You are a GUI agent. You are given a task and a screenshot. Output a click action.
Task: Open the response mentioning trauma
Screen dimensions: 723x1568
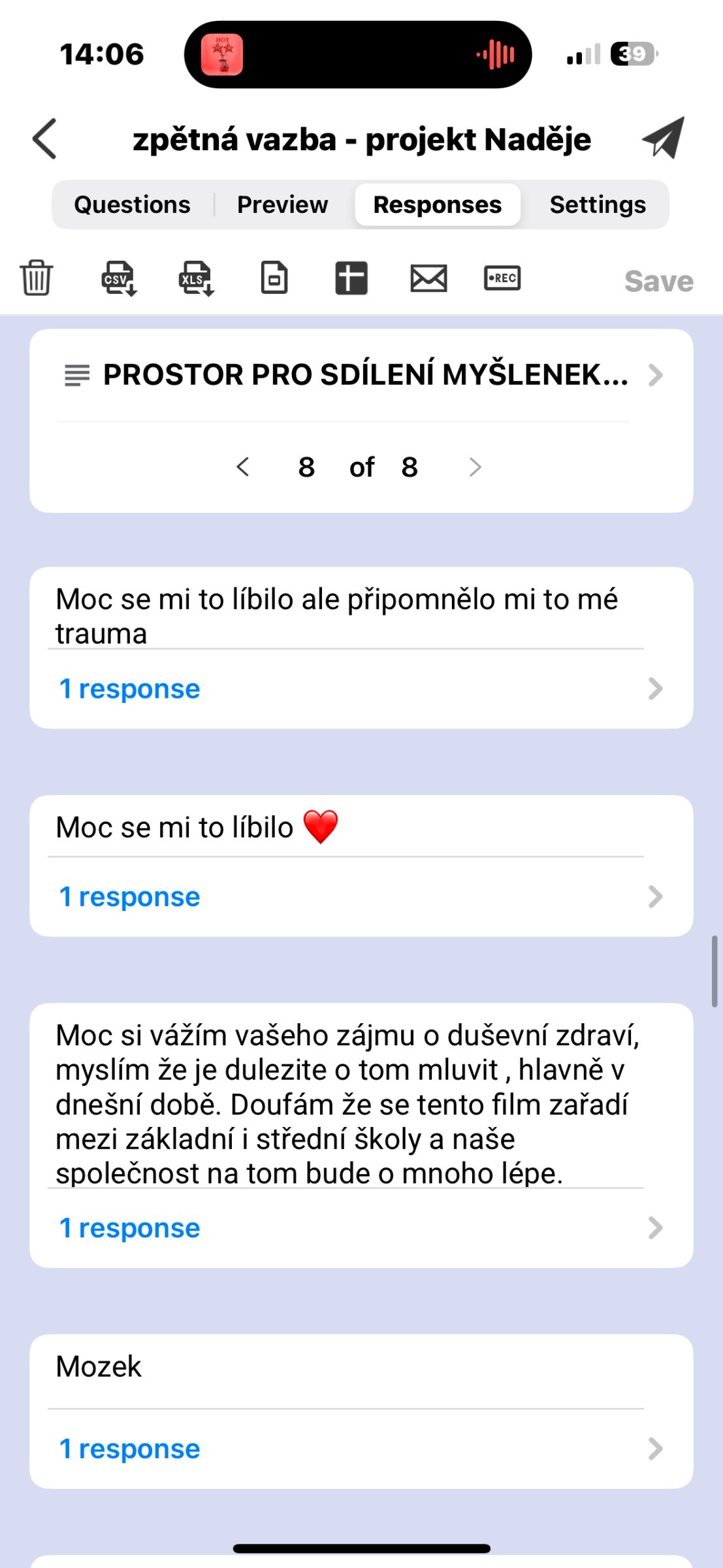pos(361,689)
